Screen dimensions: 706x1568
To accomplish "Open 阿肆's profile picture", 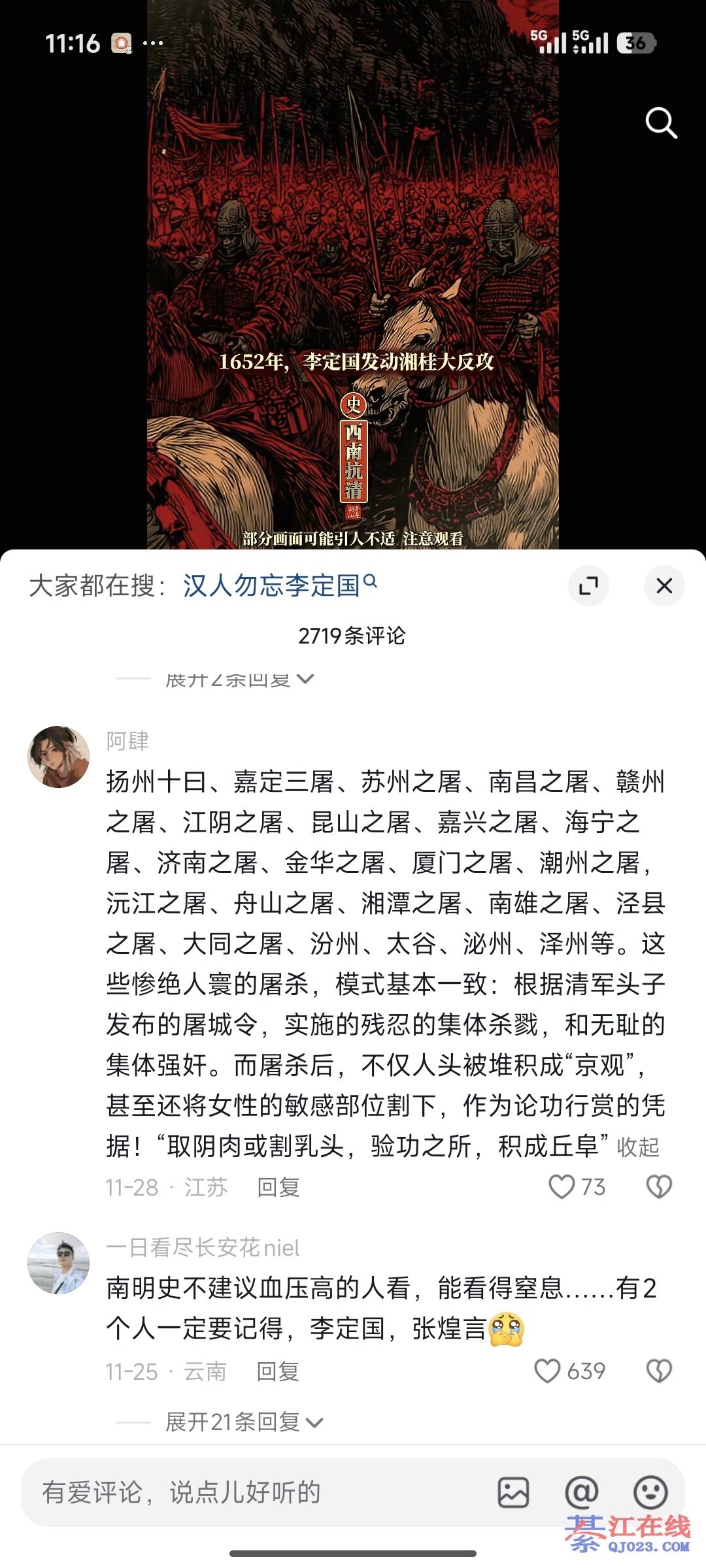I will (58, 757).
